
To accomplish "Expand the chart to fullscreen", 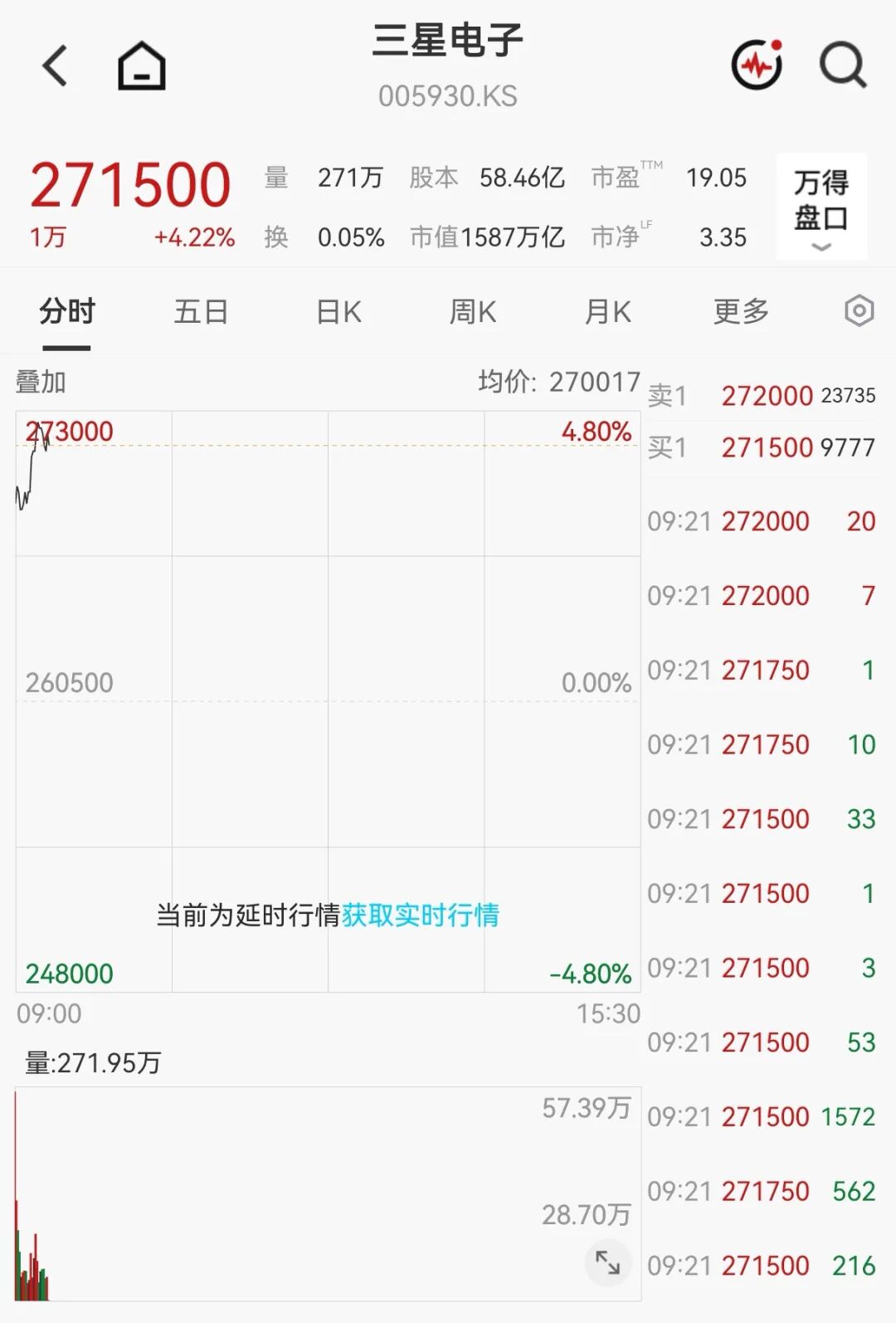I will [608, 1263].
